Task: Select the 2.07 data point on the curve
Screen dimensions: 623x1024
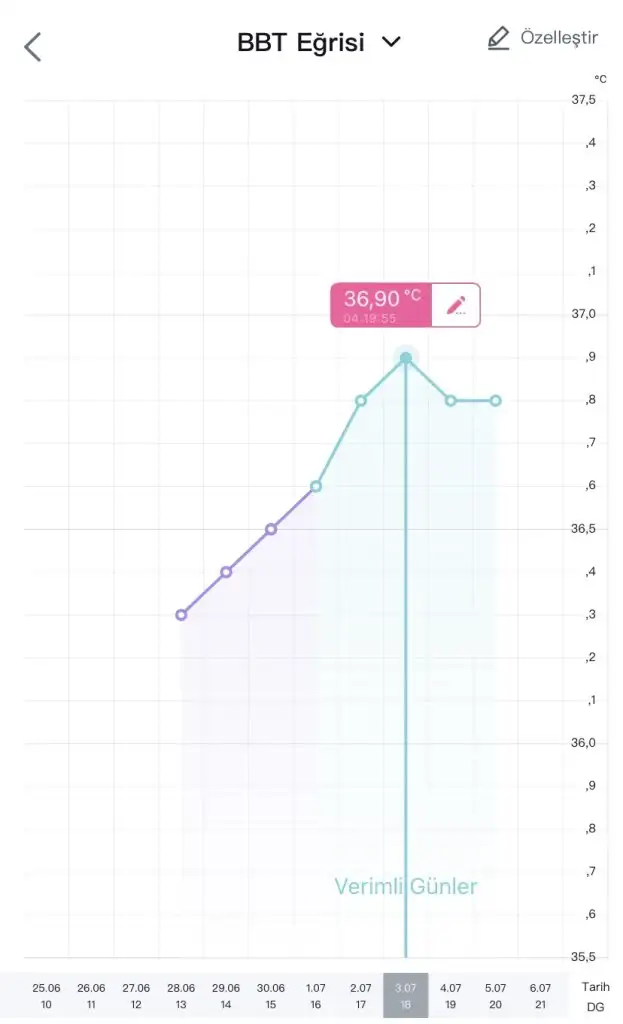Action: pyautogui.click(x=361, y=401)
